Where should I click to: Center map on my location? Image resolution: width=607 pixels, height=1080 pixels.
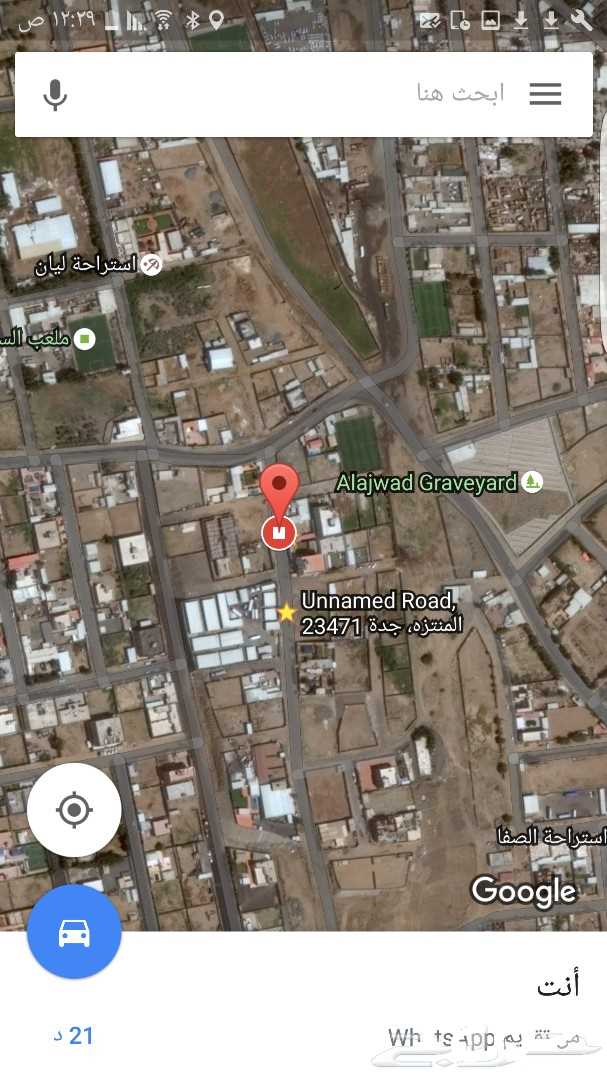tap(74, 809)
